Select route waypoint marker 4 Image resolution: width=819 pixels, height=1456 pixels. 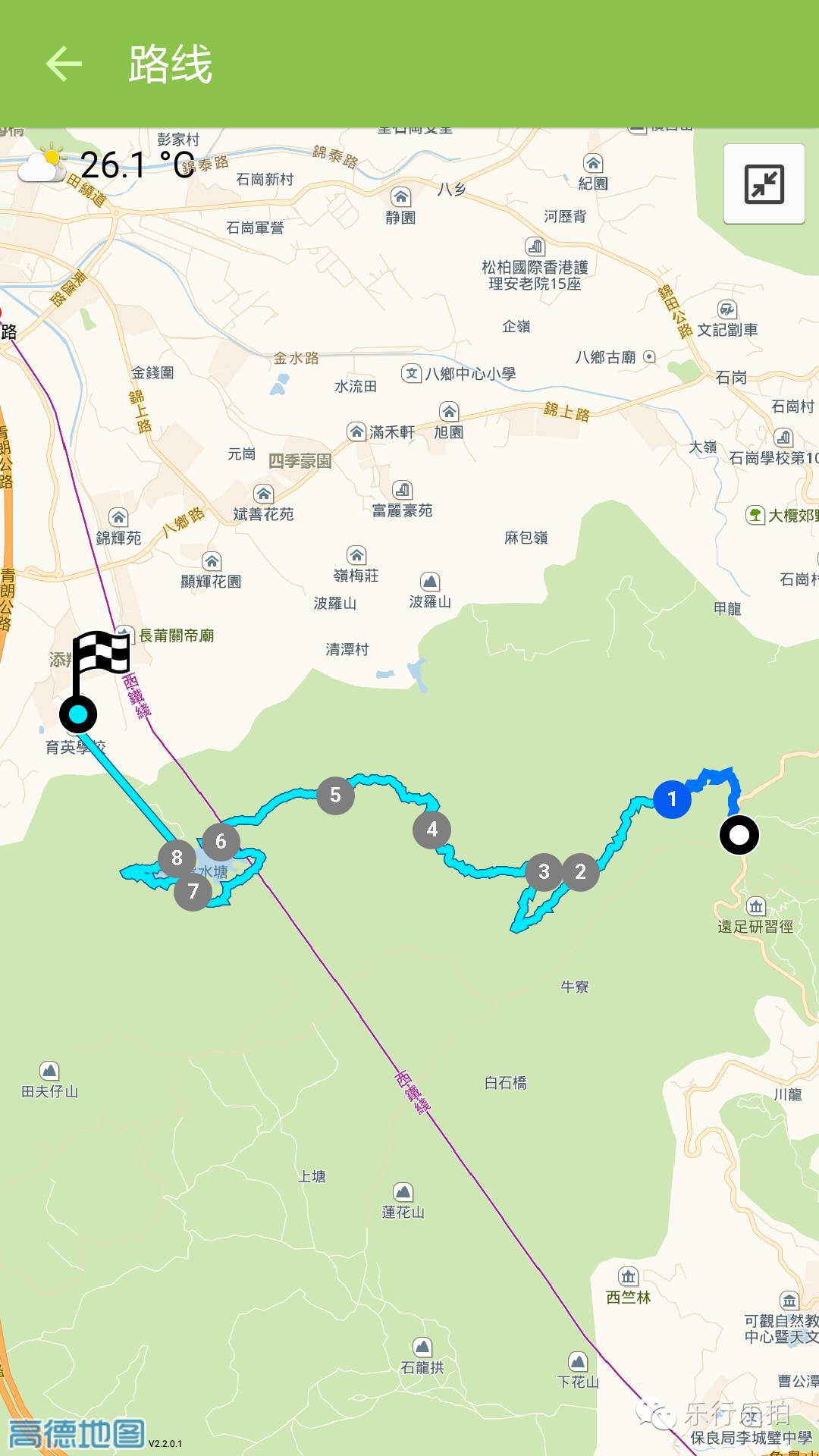tap(432, 830)
